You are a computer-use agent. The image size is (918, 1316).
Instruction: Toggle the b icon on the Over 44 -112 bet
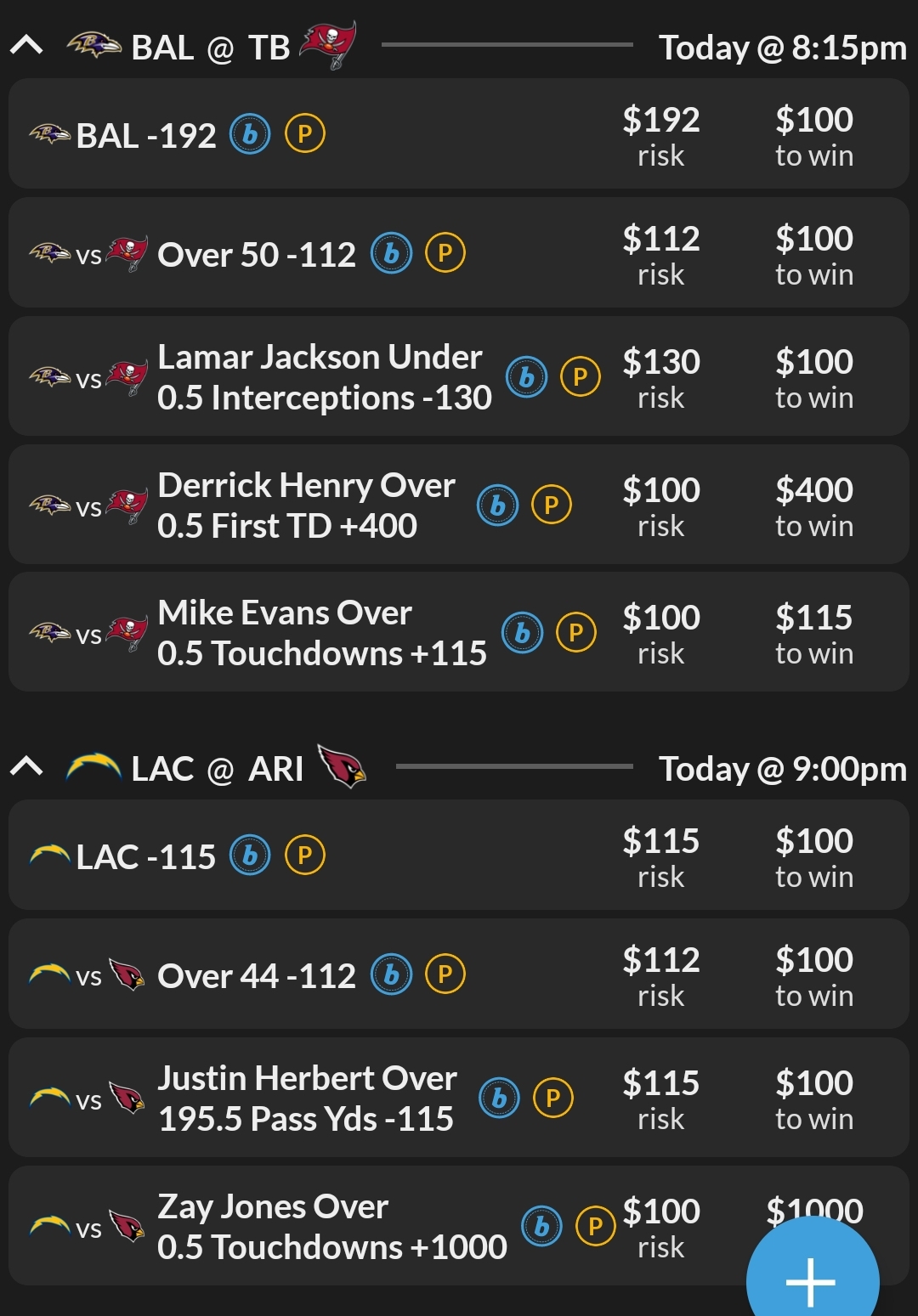tap(391, 974)
